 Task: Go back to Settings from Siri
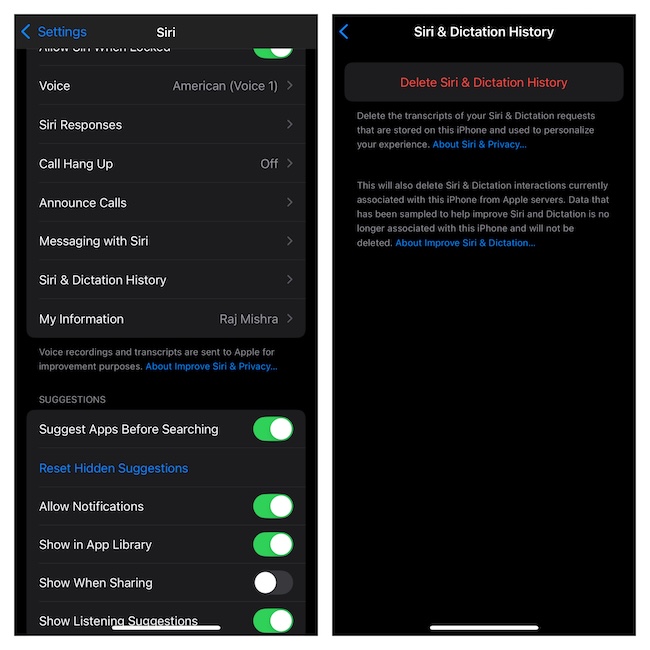[x=54, y=32]
